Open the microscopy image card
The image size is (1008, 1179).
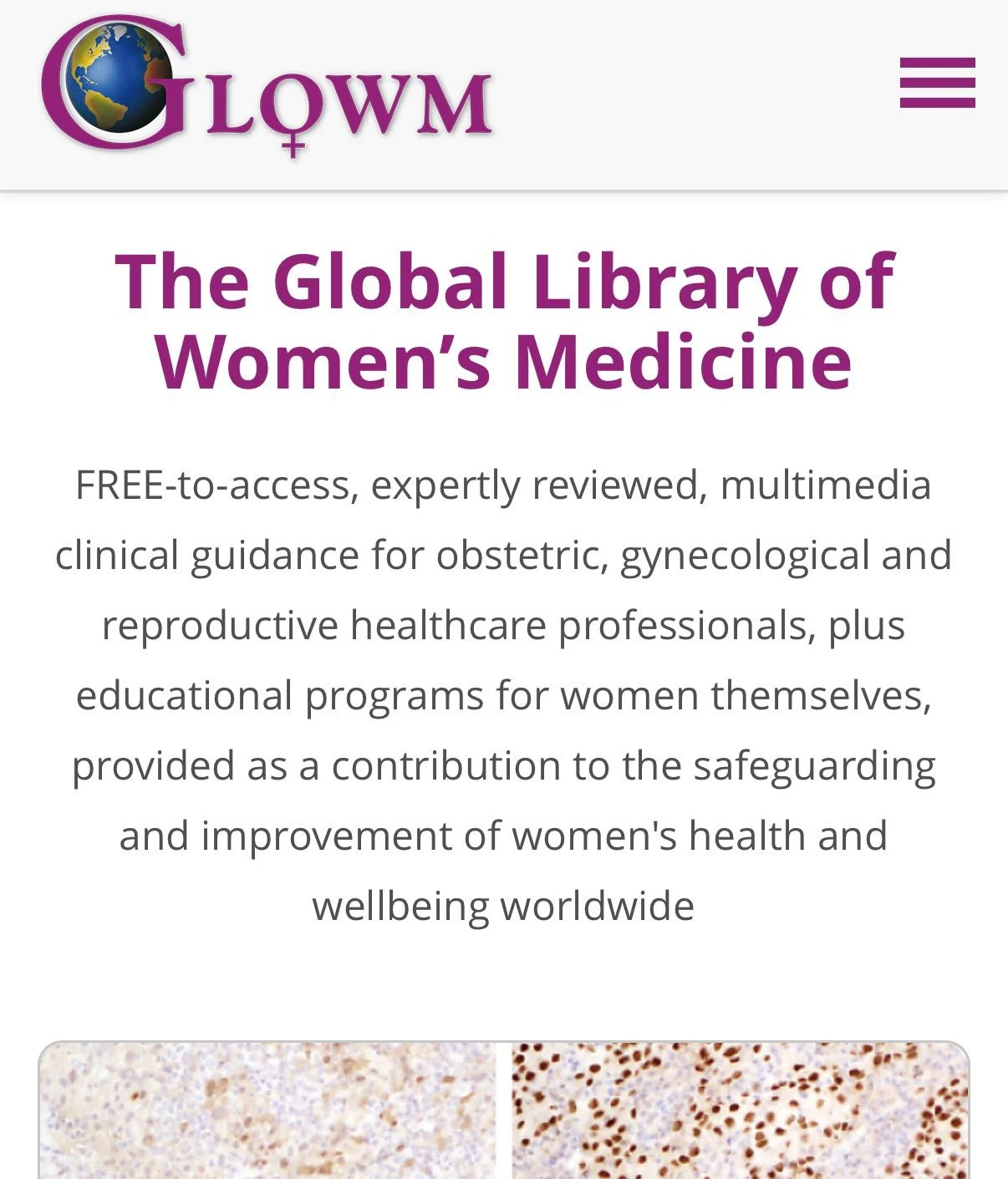503,1111
